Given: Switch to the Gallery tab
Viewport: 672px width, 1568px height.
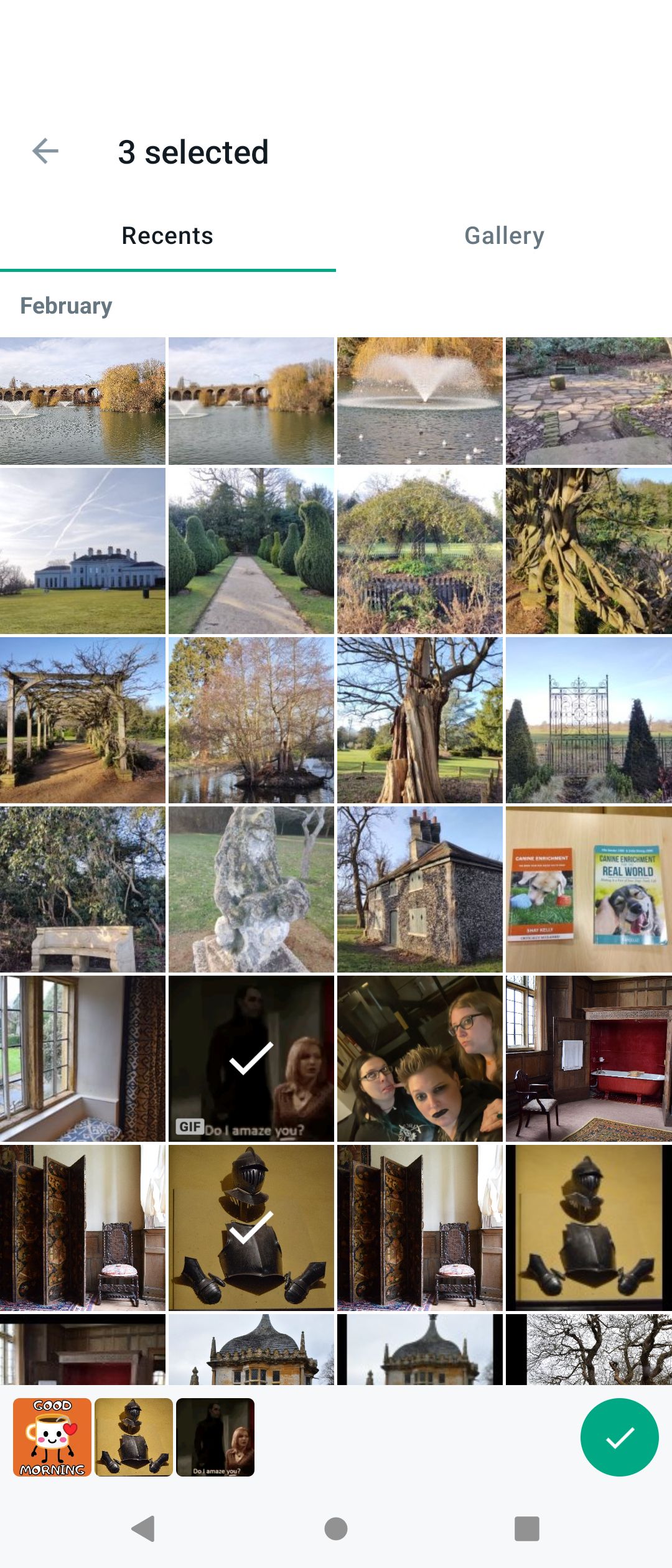Looking at the screenshot, I should pos(504,236).
